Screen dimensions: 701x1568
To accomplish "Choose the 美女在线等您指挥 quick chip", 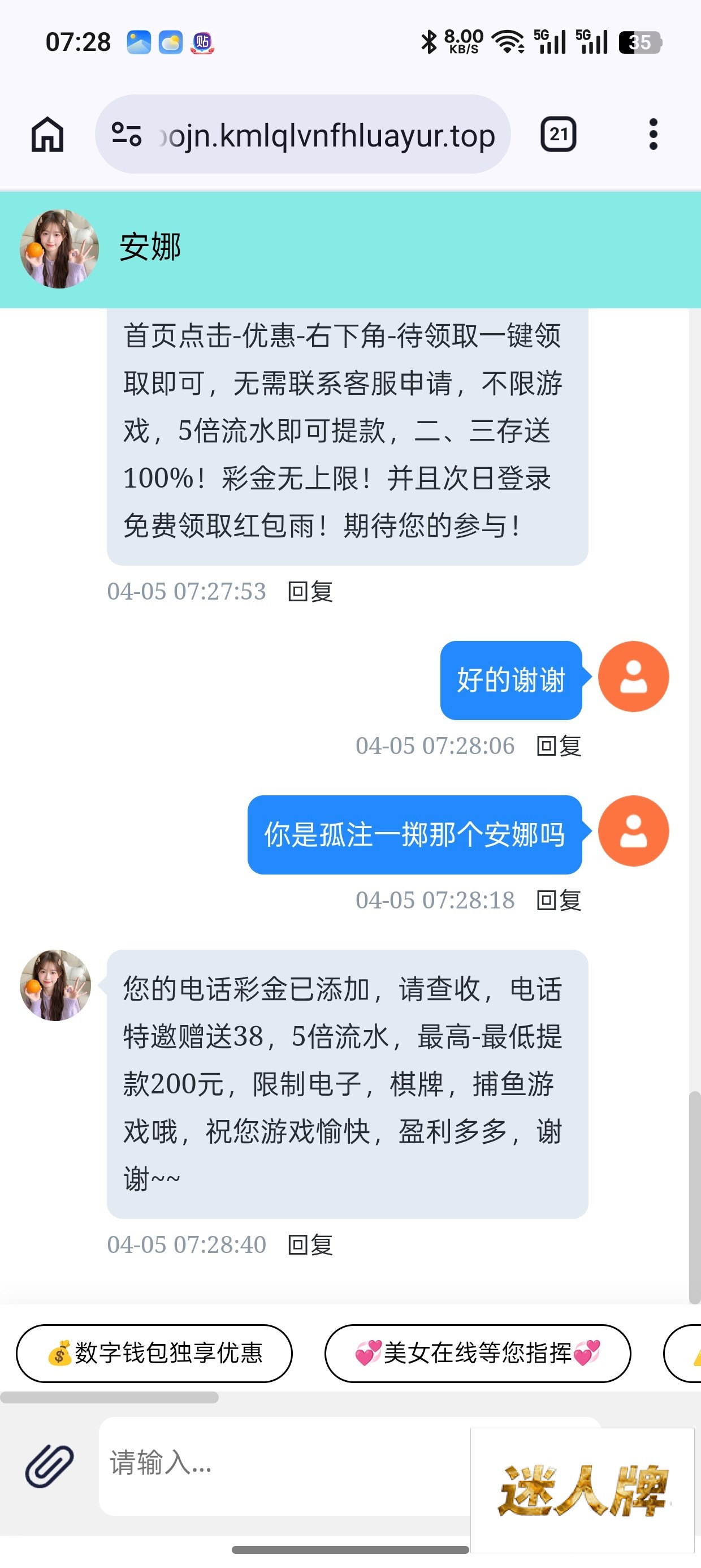I will click(x=478, y=1353).
